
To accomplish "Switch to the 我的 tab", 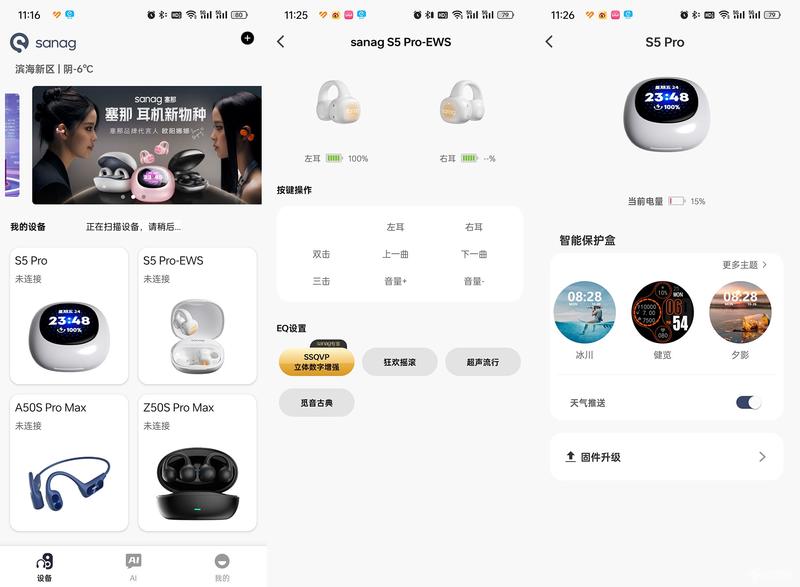I will click(x=222, y=566).
